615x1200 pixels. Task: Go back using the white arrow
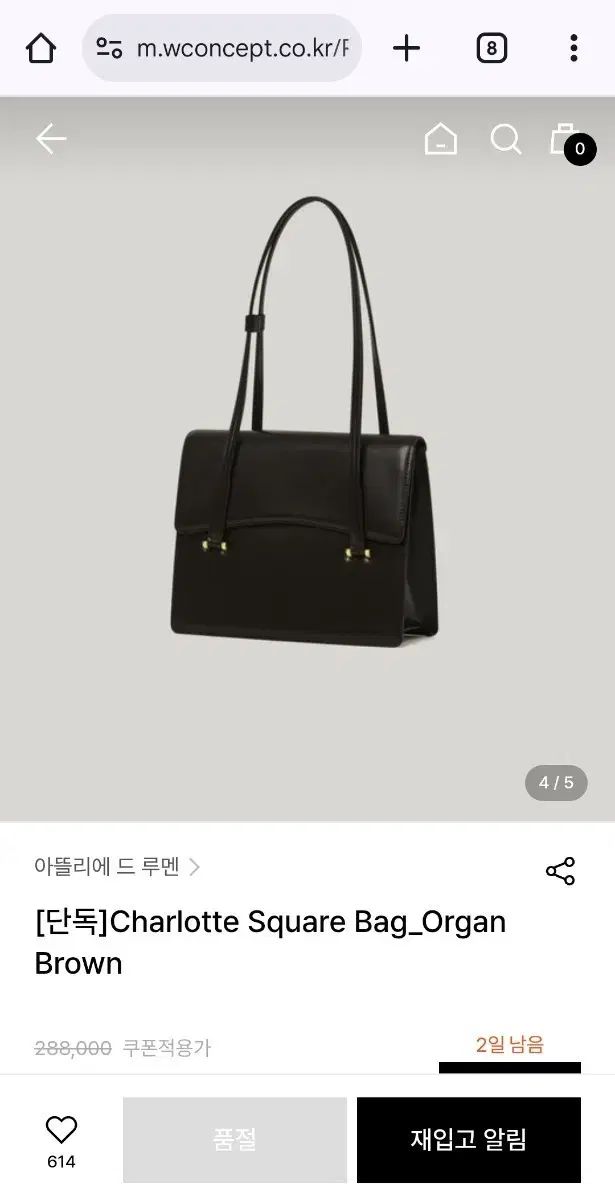tap(50, 139)
